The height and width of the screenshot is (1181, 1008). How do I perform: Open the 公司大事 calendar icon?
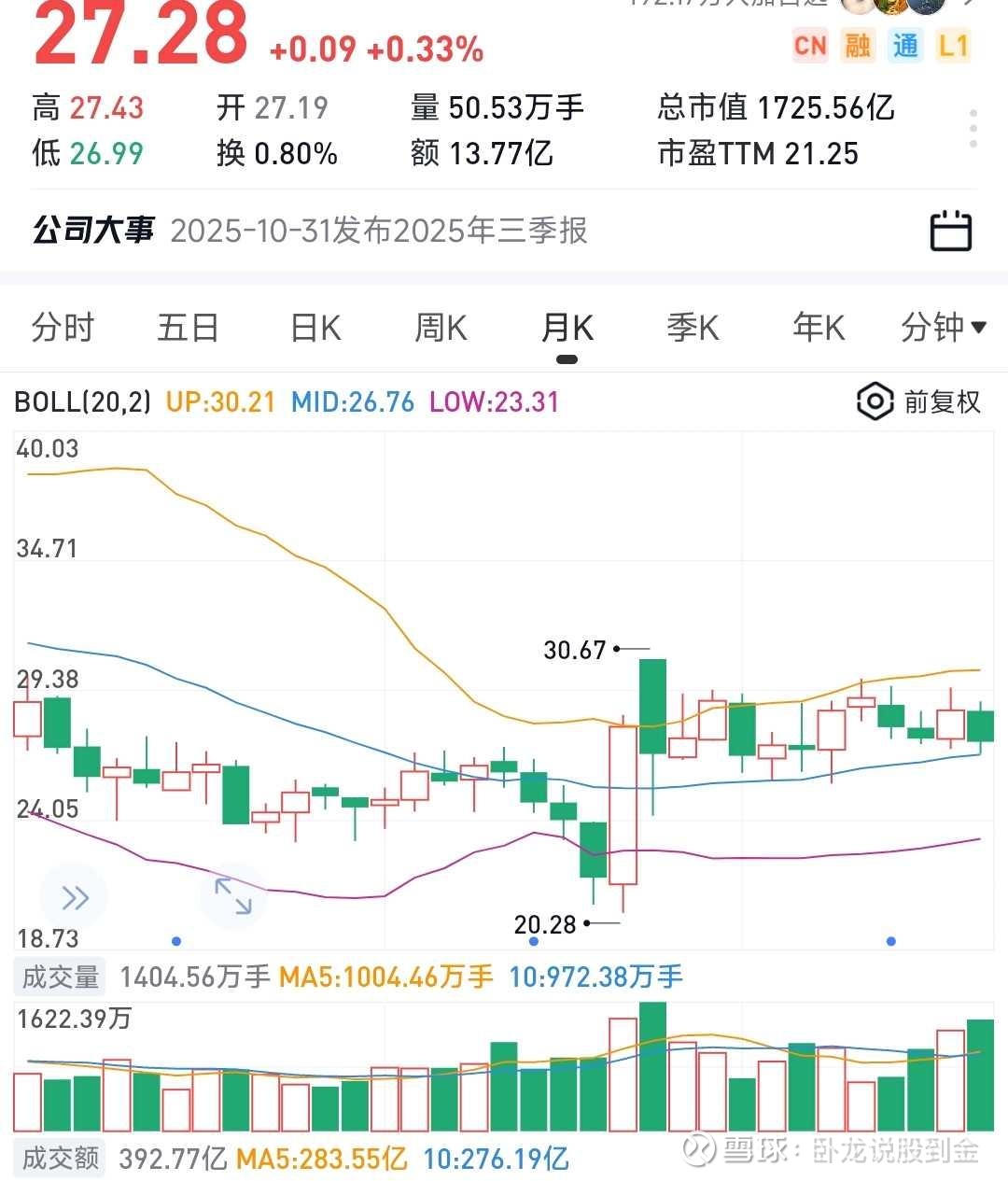951,231
